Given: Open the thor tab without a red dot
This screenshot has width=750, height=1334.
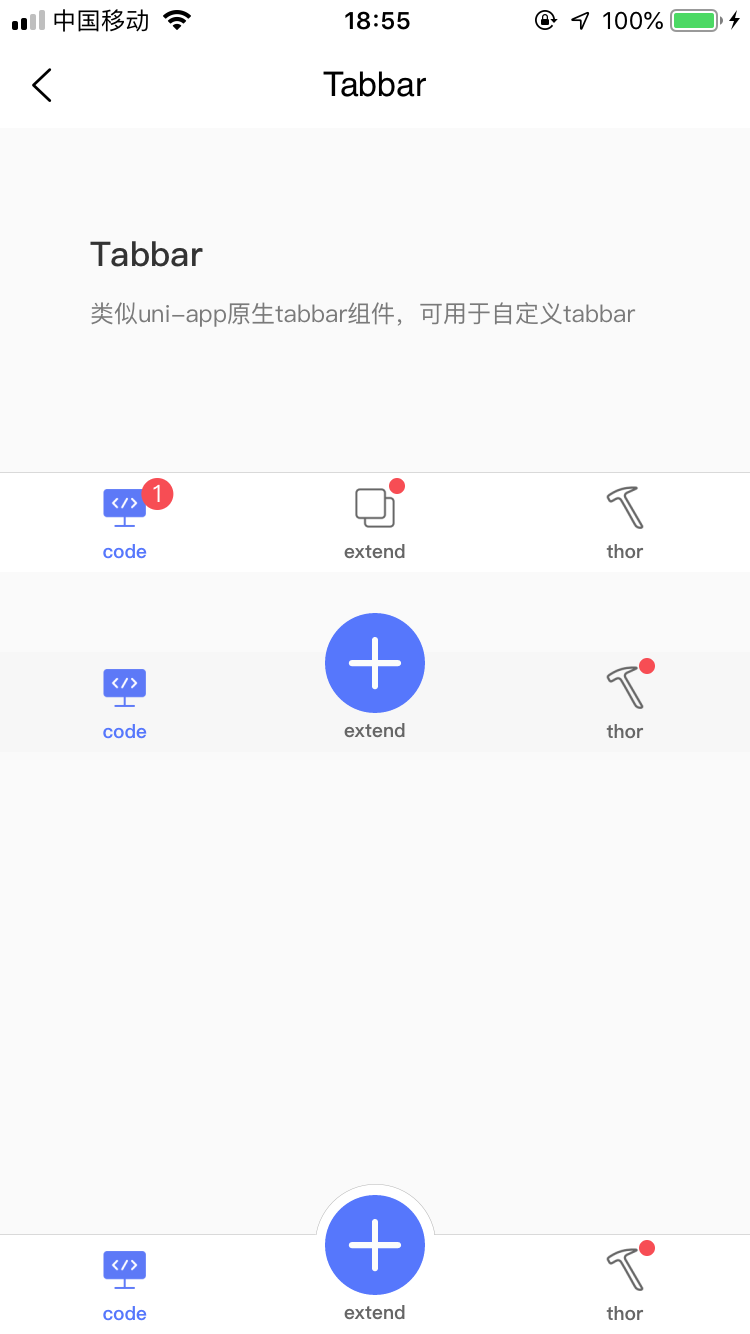Looking at the screenshot, I should (x=625, y=522).
